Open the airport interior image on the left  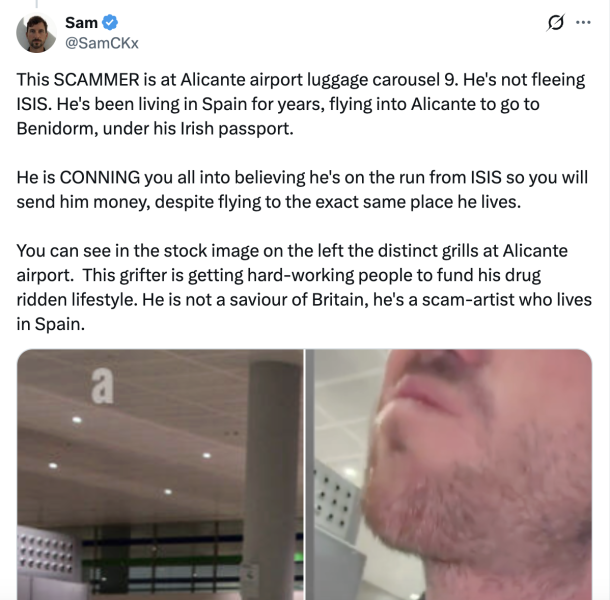159,474
